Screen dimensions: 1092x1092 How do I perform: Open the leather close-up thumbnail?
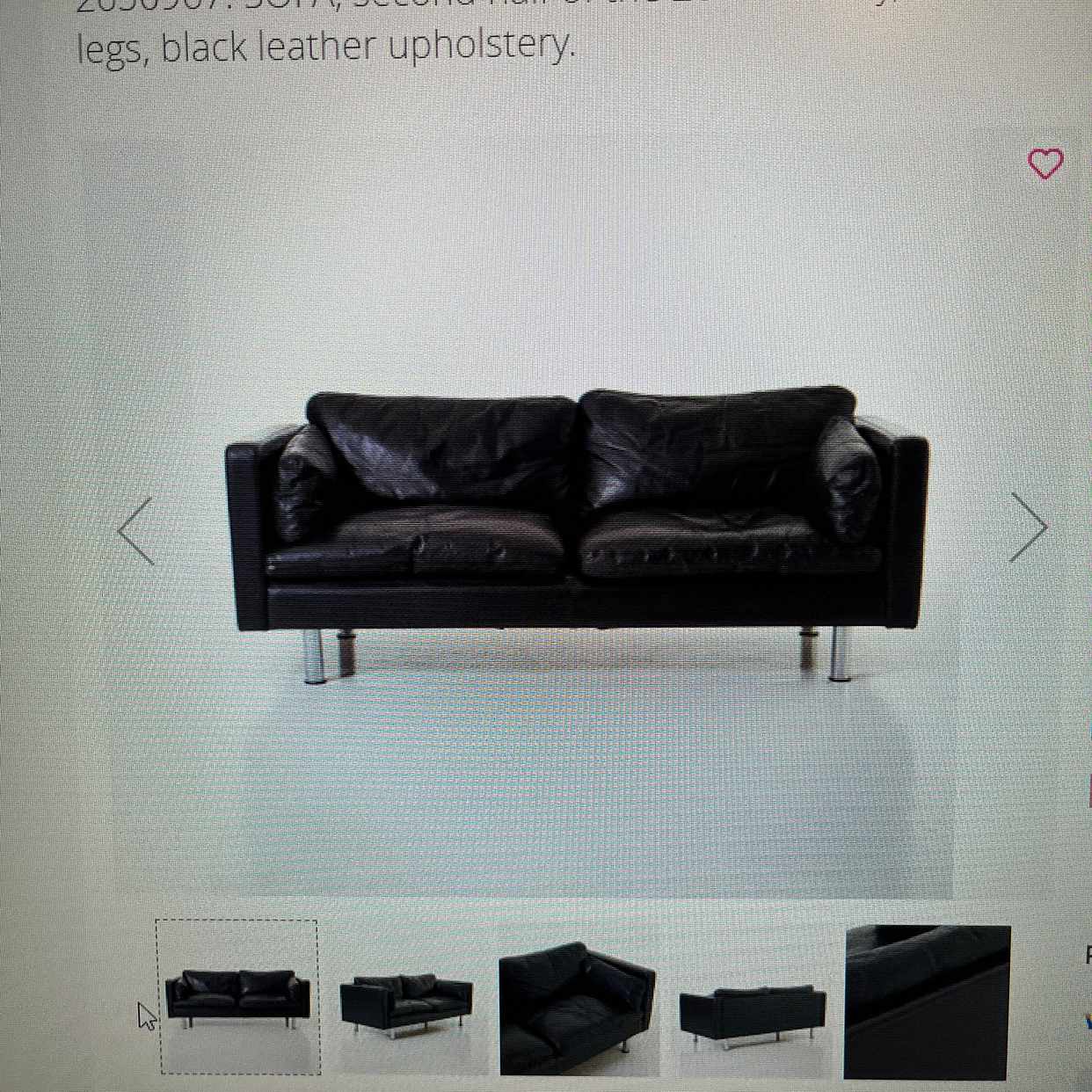927,1002
